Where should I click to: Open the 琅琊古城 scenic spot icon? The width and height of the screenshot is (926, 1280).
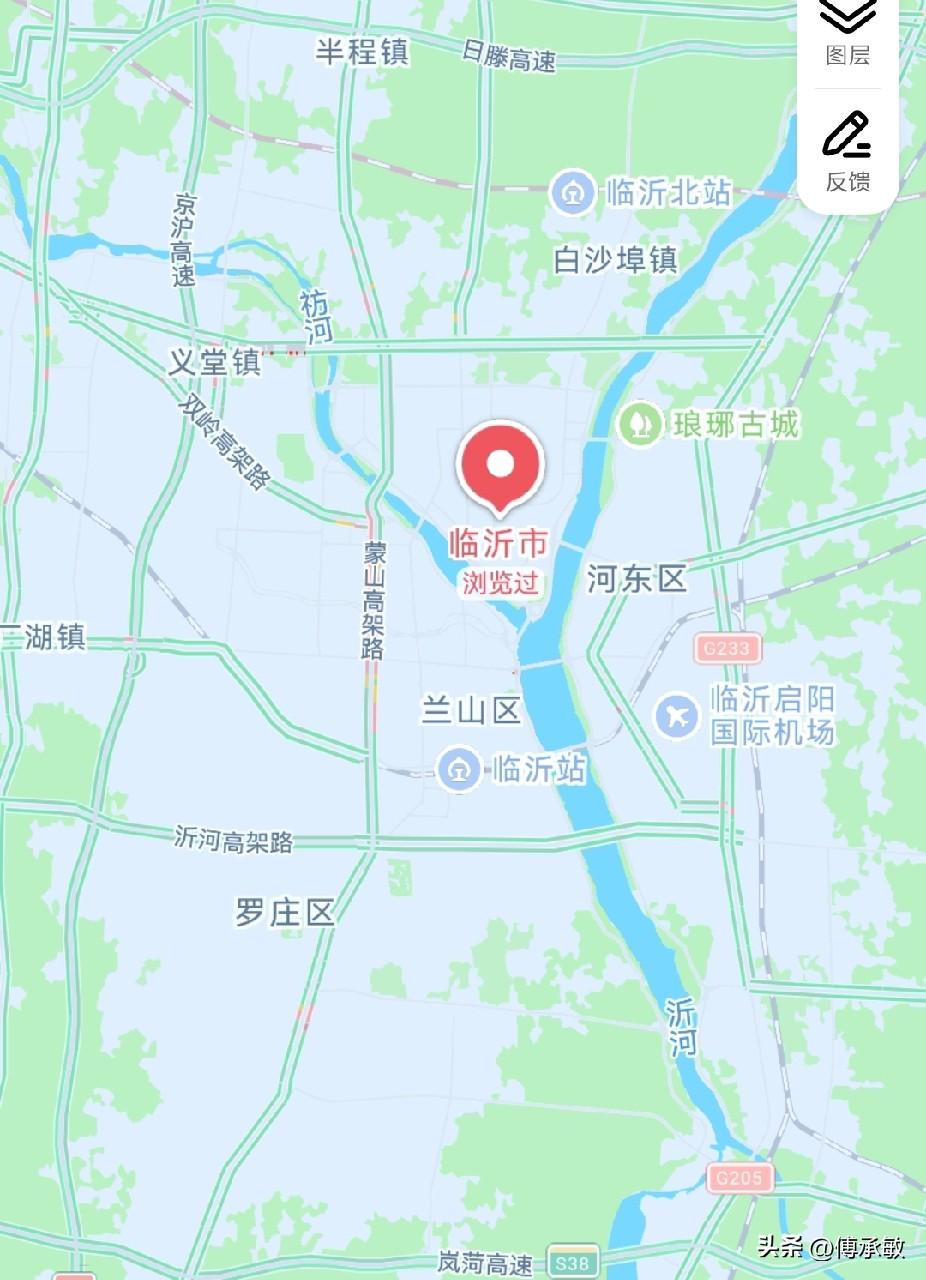[x=638, y=422]
